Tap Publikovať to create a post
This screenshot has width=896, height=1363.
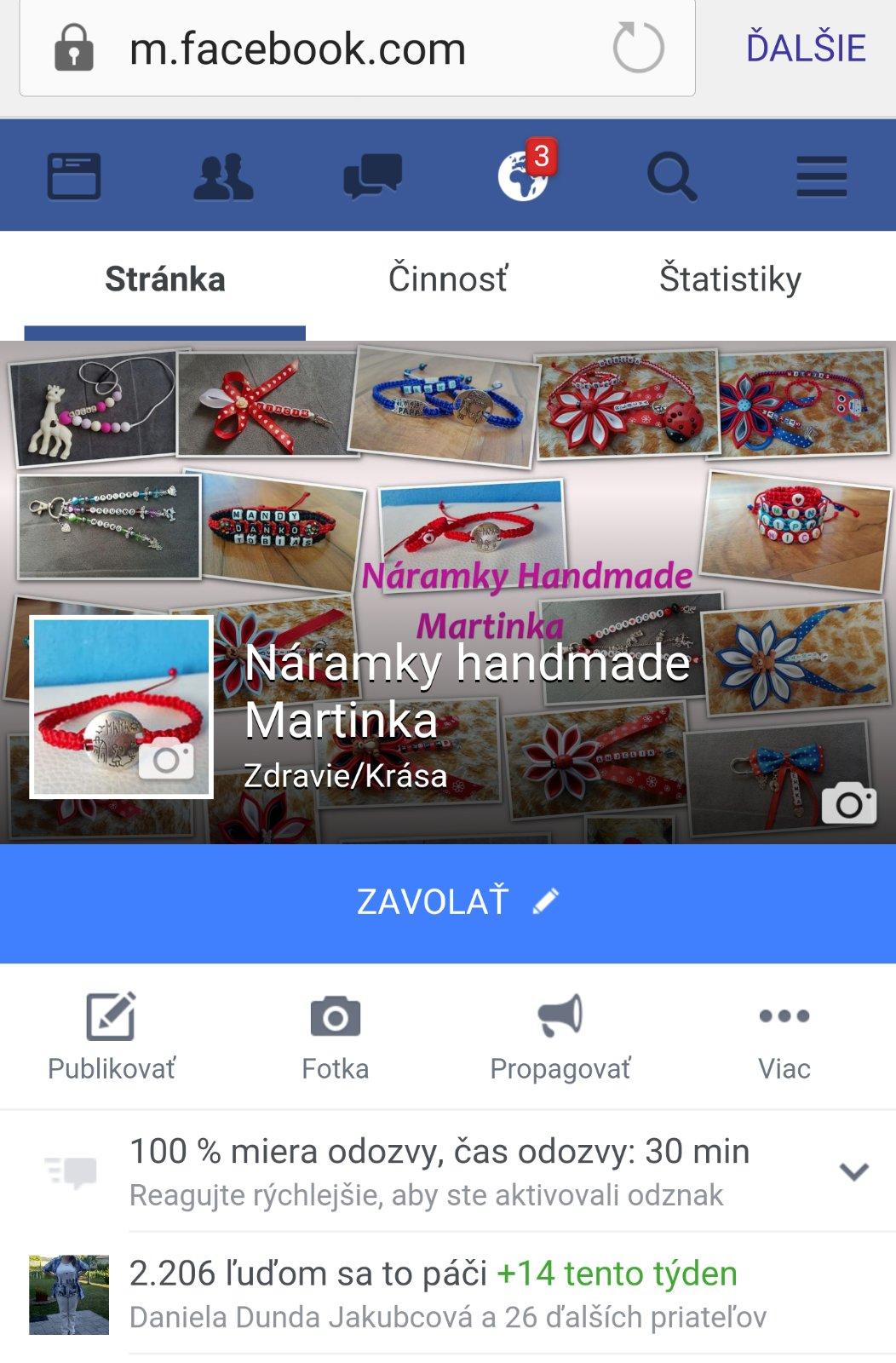[112, 1035]
